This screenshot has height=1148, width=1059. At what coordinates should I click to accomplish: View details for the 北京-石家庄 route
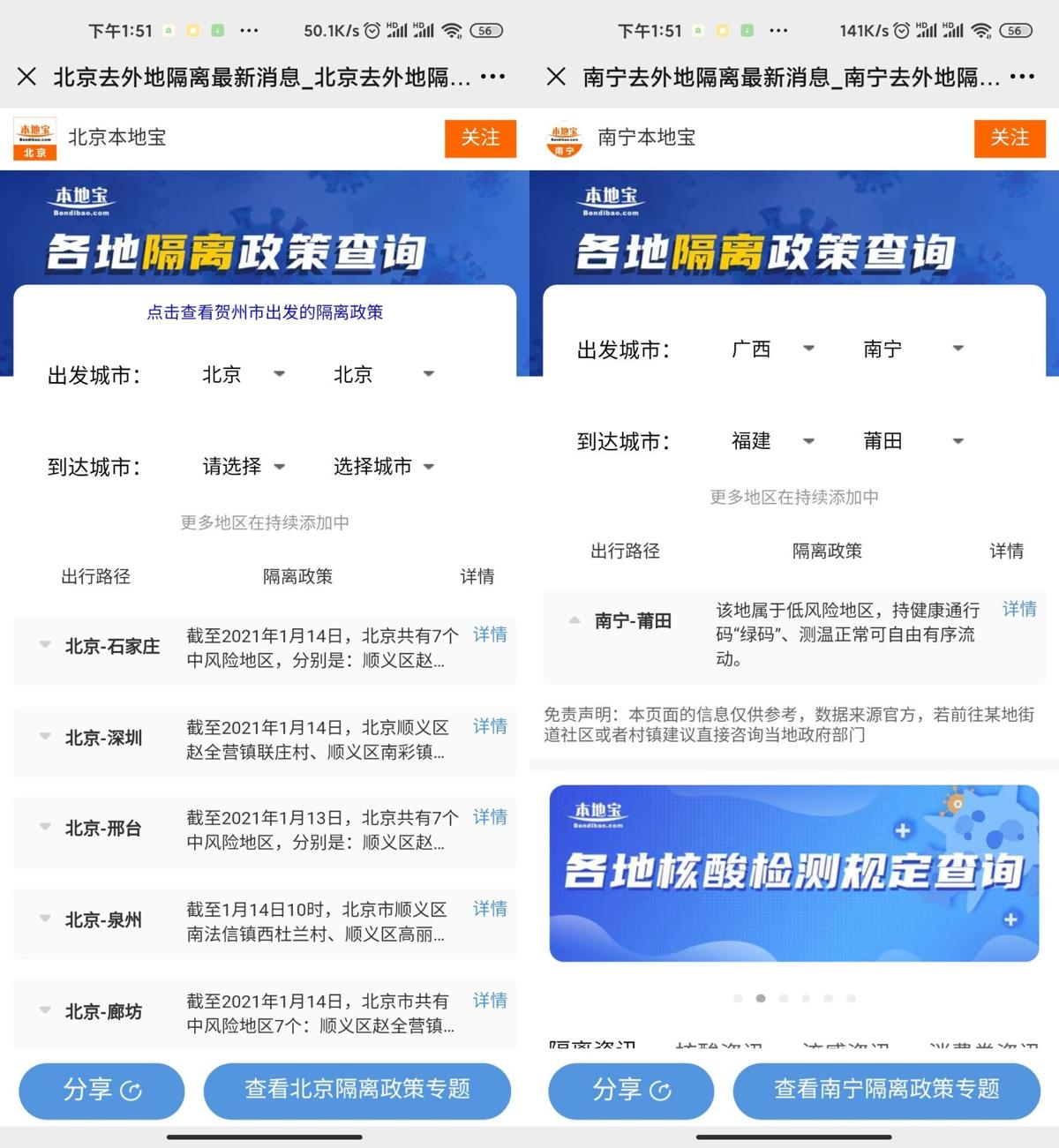pos(490,634)
